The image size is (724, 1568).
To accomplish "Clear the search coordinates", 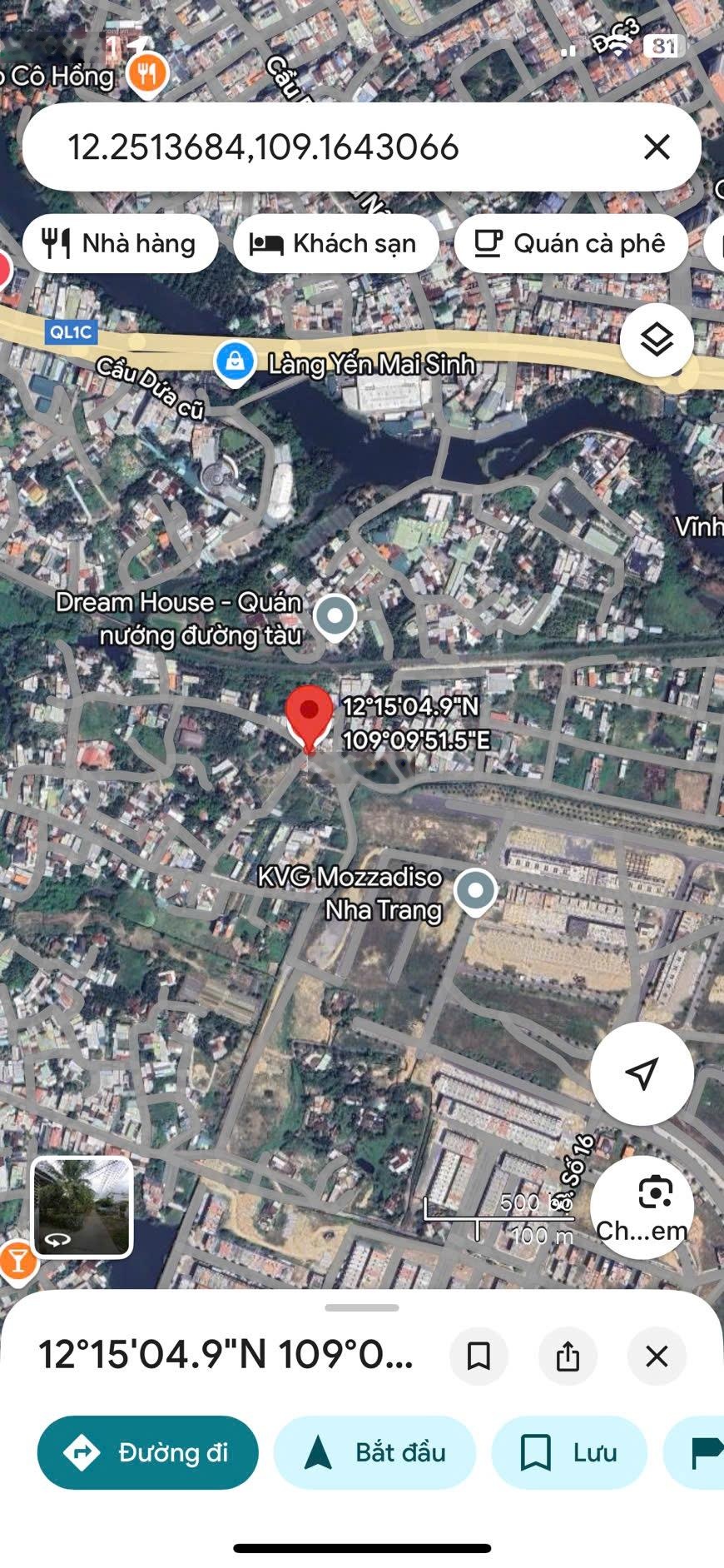I will 657,147.
